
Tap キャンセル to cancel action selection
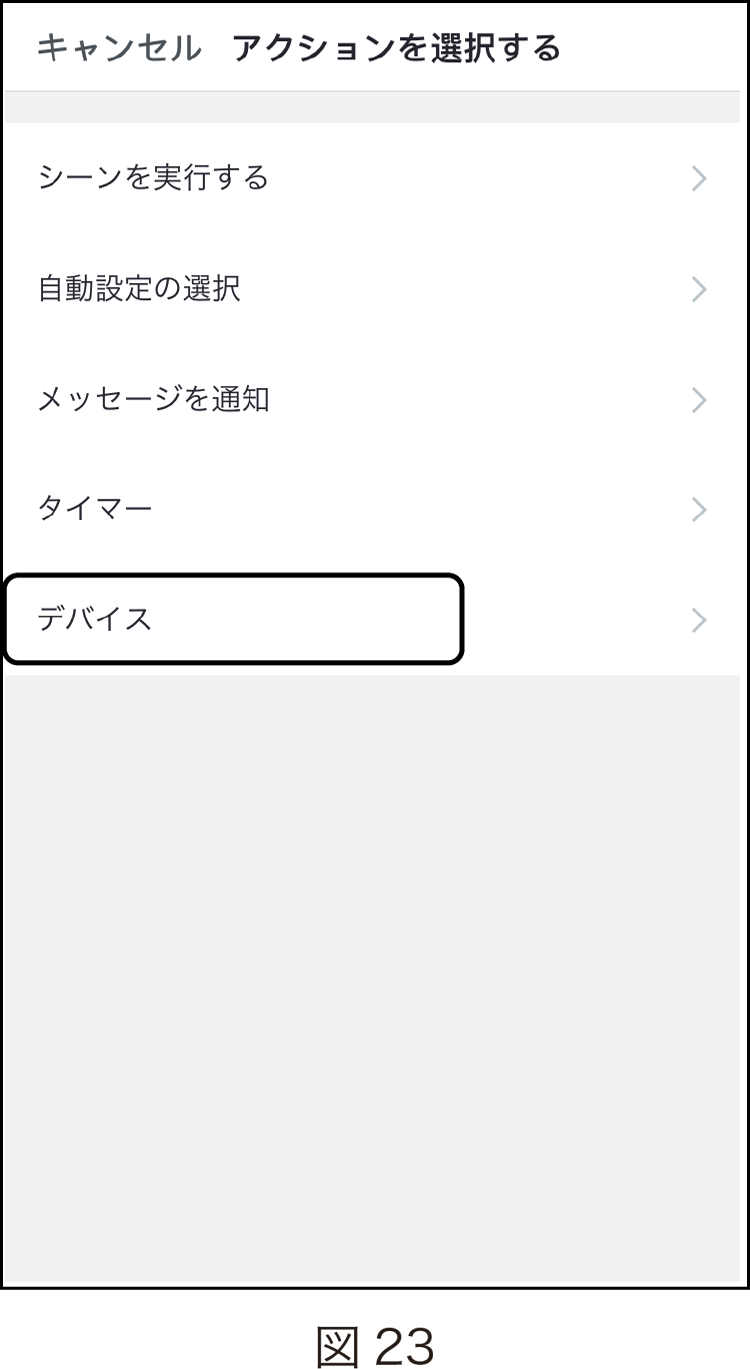point(119,48)
